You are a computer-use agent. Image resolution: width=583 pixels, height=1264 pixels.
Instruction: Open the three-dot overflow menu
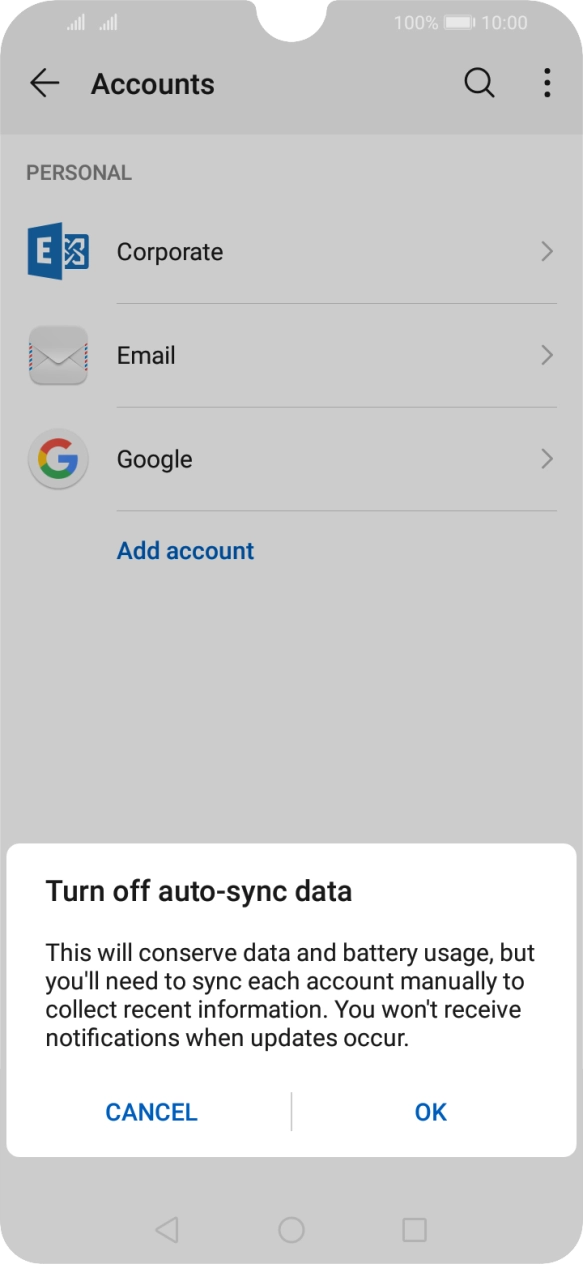pyautogui.click(x=547, y=84)
